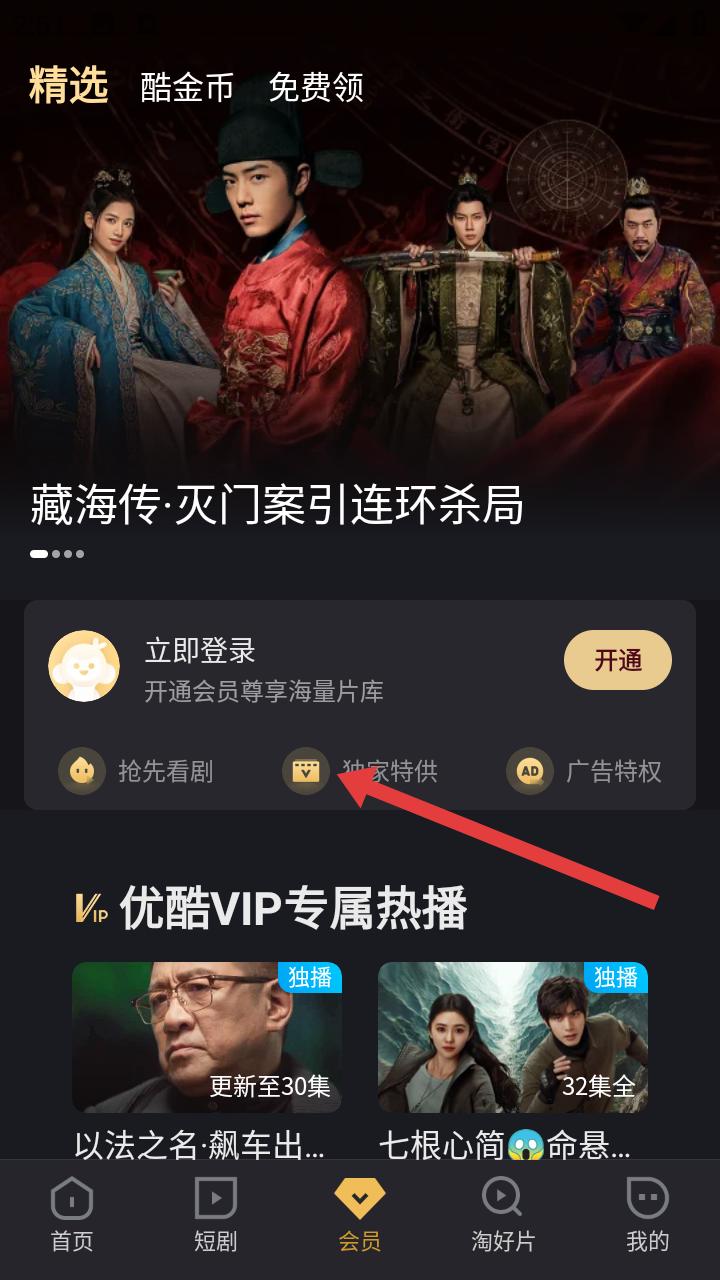
Task: Switch to the 免费领 tab
Action: pos(316,88)
